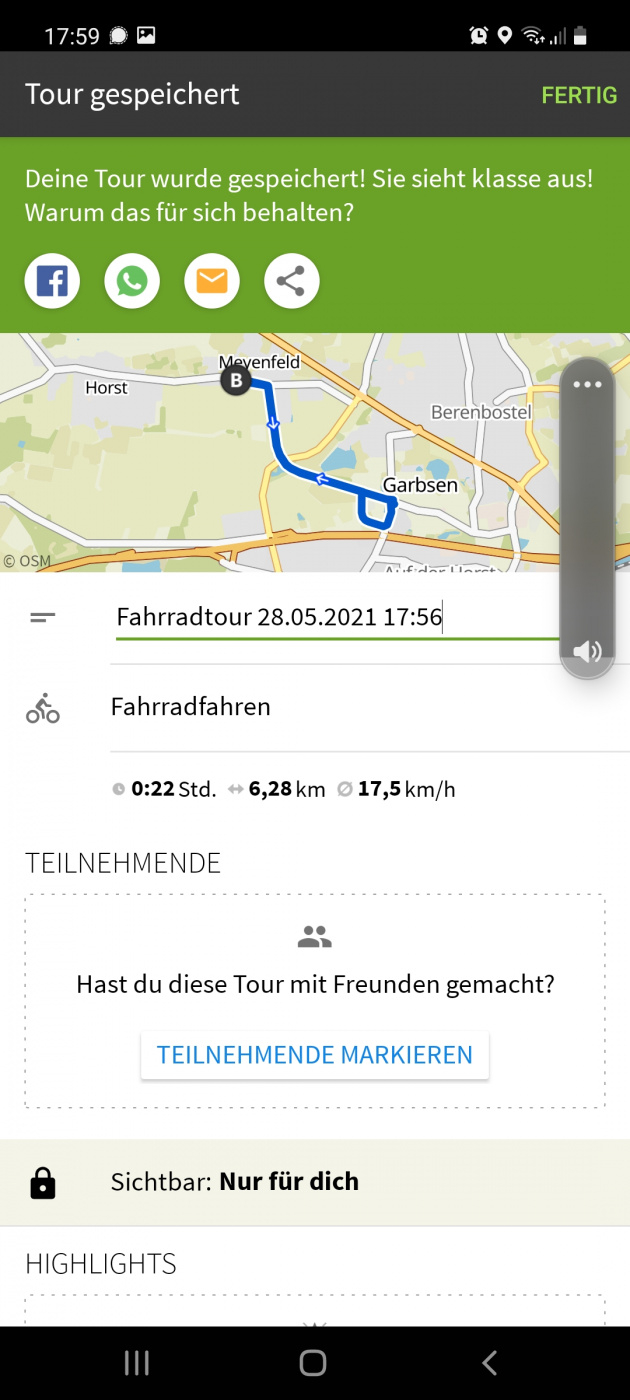Tap TEILNEHMENDE MARKIEREN button
Screen dimensions: 630x1400
click(314, 1055)
